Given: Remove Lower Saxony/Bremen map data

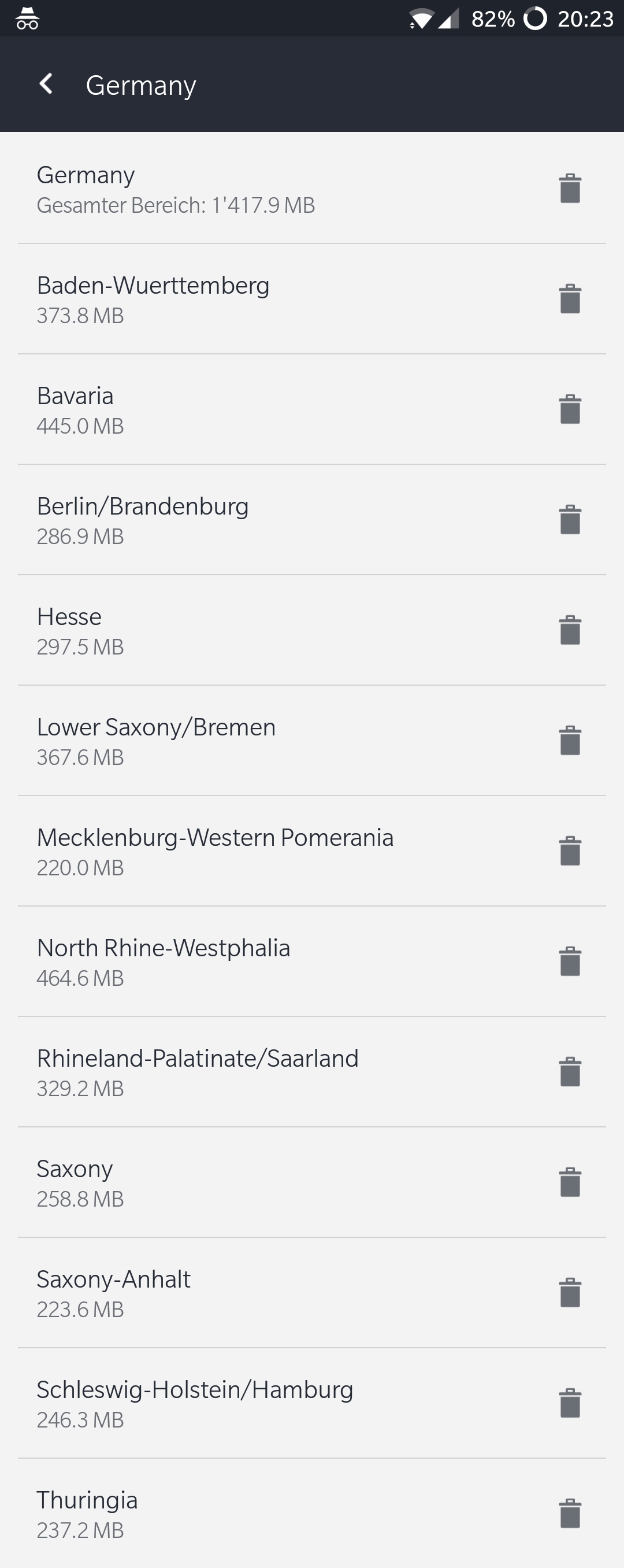Looking at the screenshot, I should click(x=570, y=740).
